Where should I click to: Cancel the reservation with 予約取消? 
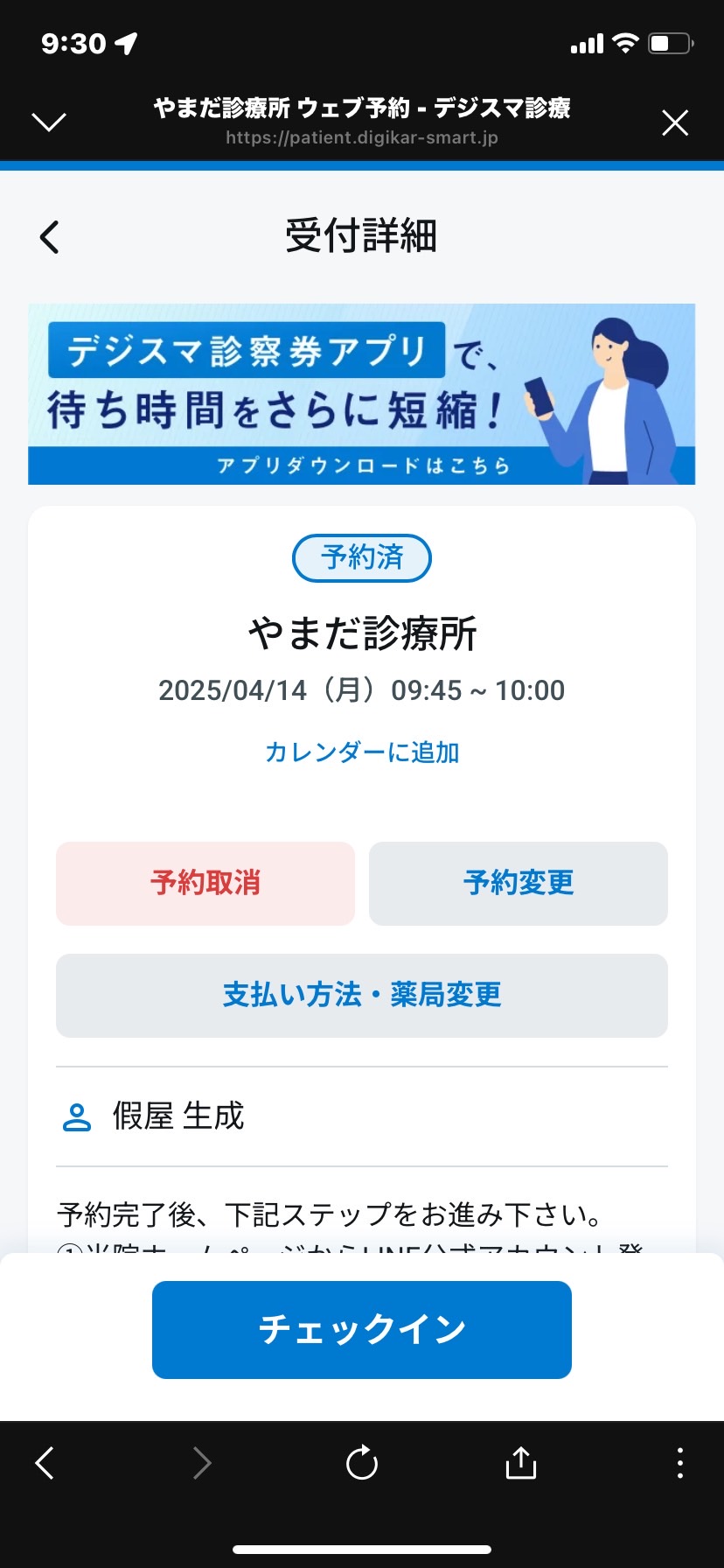click(x=205, y=883)
